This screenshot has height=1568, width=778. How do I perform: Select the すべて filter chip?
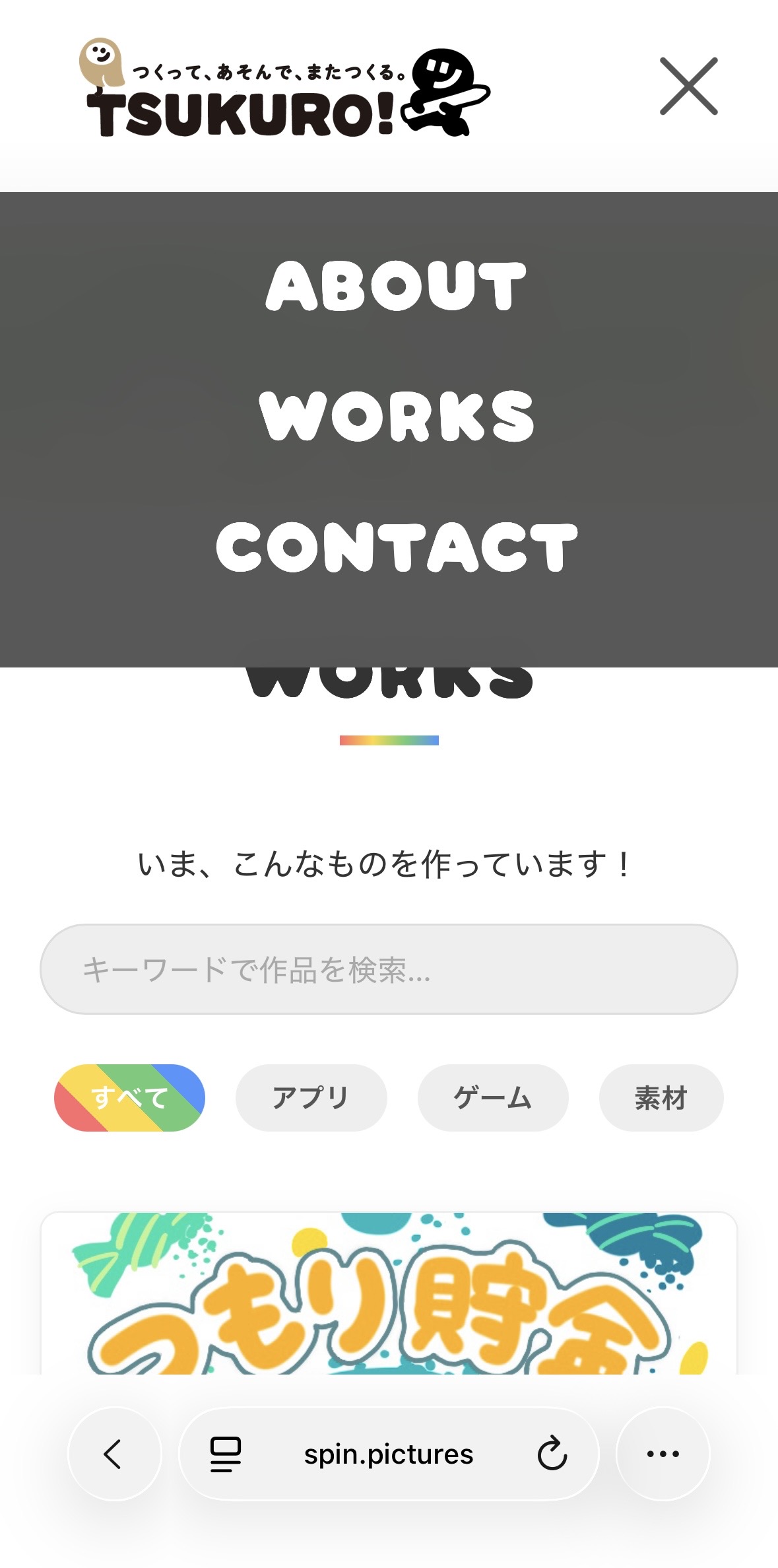(x=129, y=1098)
